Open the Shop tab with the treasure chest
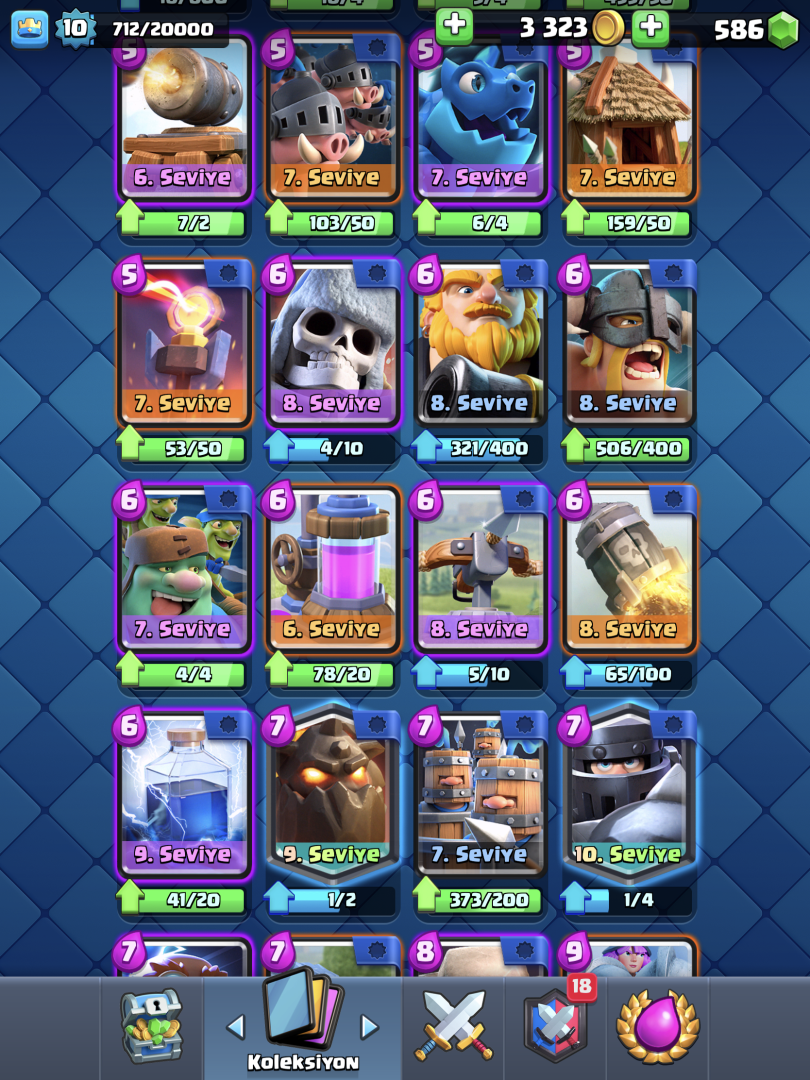 tap(152, 1027)
